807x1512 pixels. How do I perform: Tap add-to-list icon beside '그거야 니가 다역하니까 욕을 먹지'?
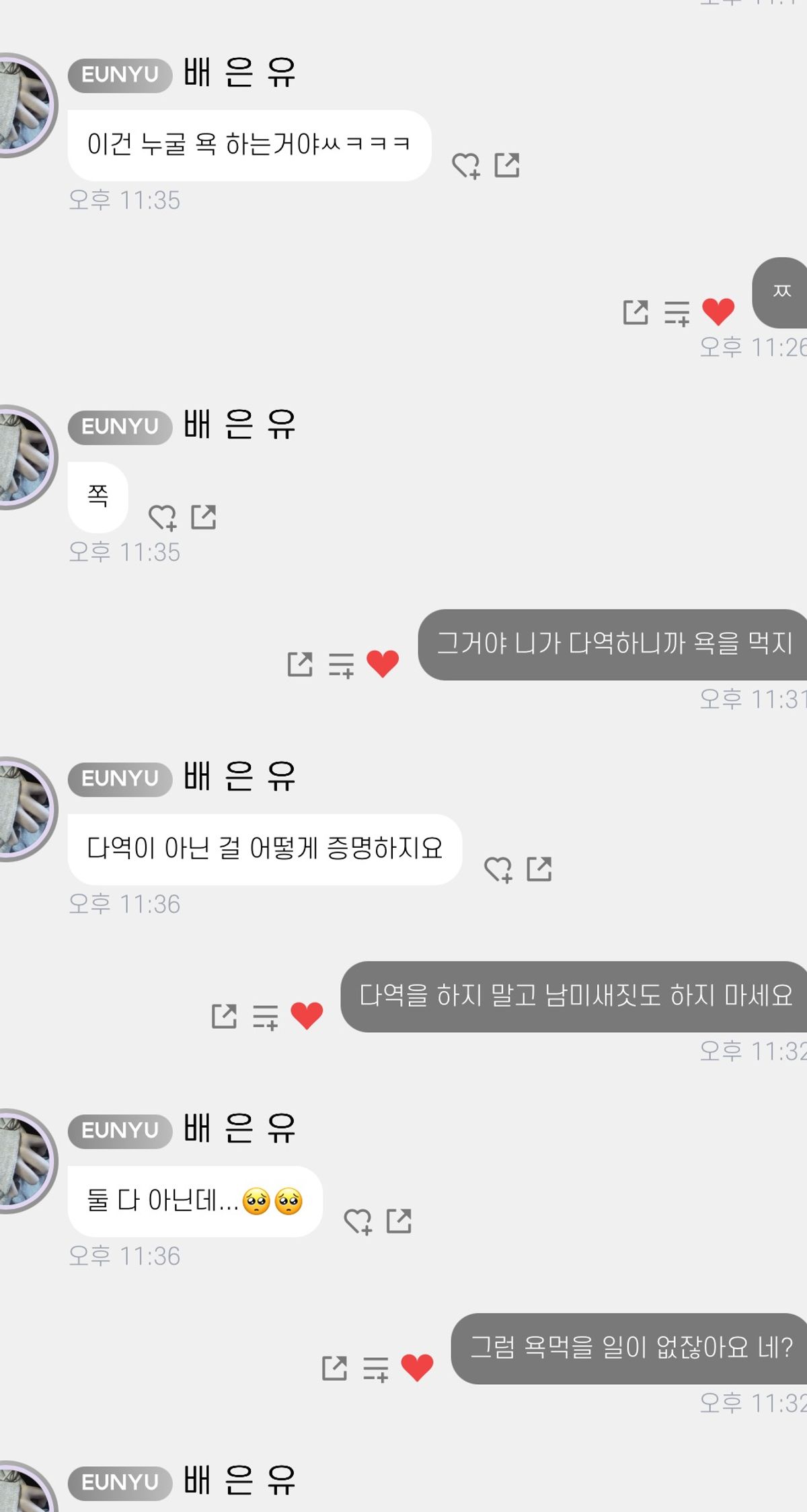(x=341, y=665)
